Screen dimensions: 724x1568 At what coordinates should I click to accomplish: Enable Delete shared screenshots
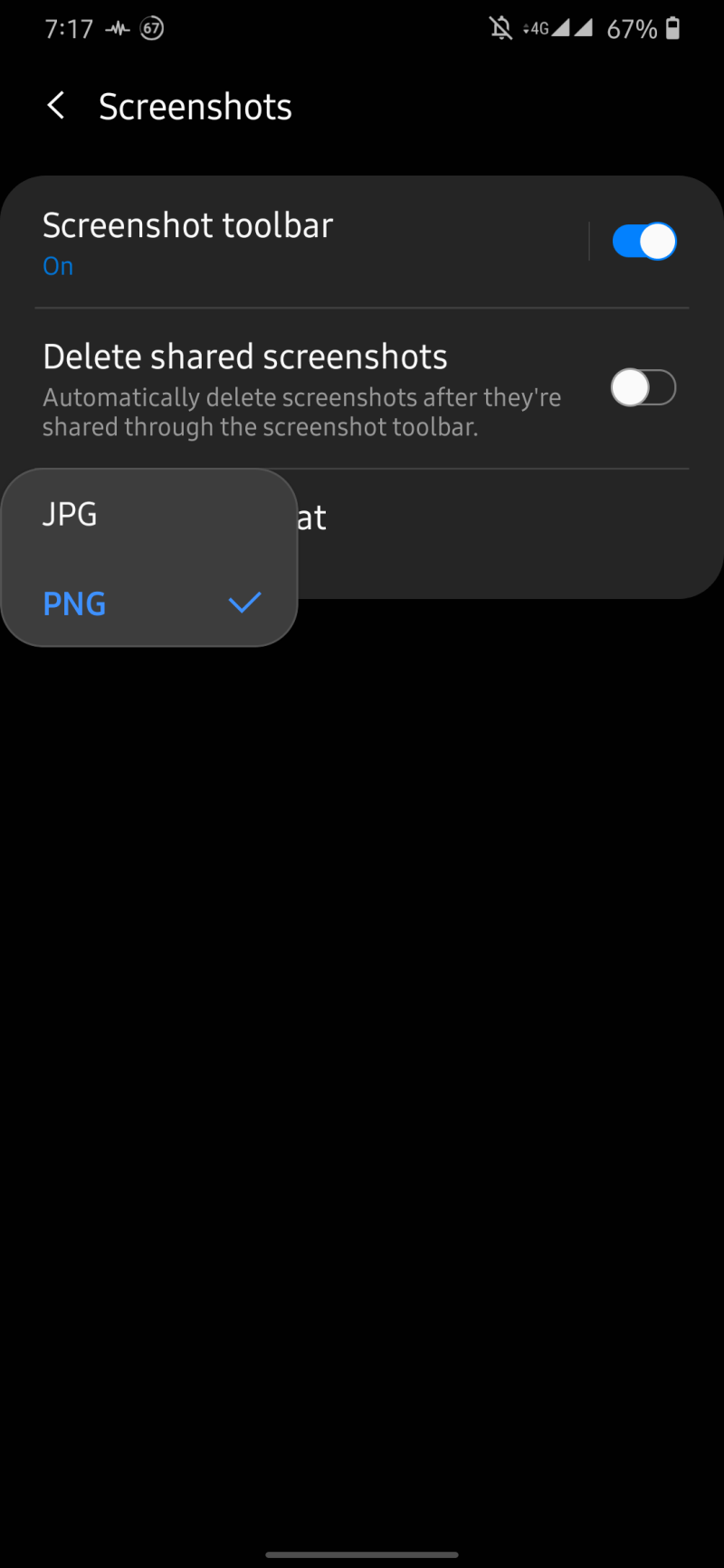643,388
